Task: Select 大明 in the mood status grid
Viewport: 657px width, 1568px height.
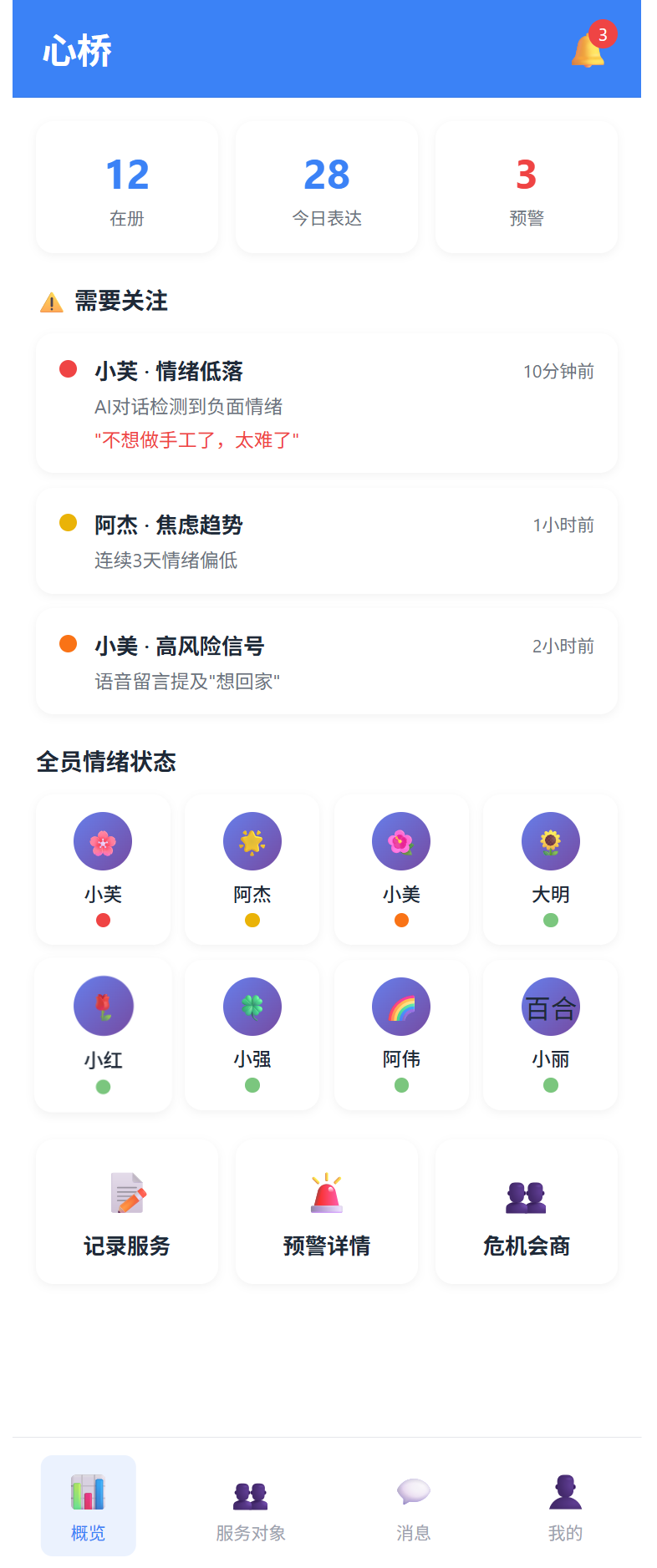Action: tap(551, 870)
